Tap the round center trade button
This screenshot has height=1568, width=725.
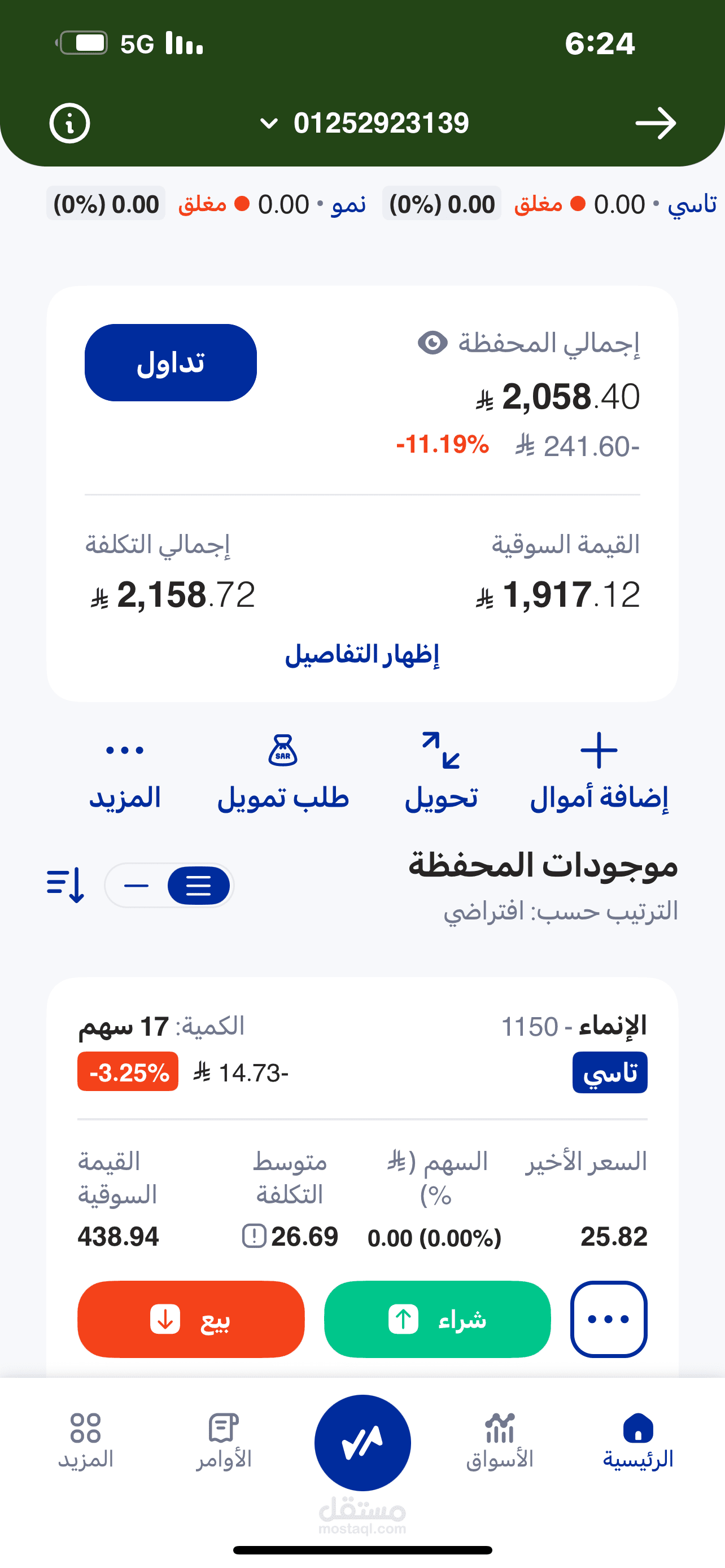point(362,1442)
